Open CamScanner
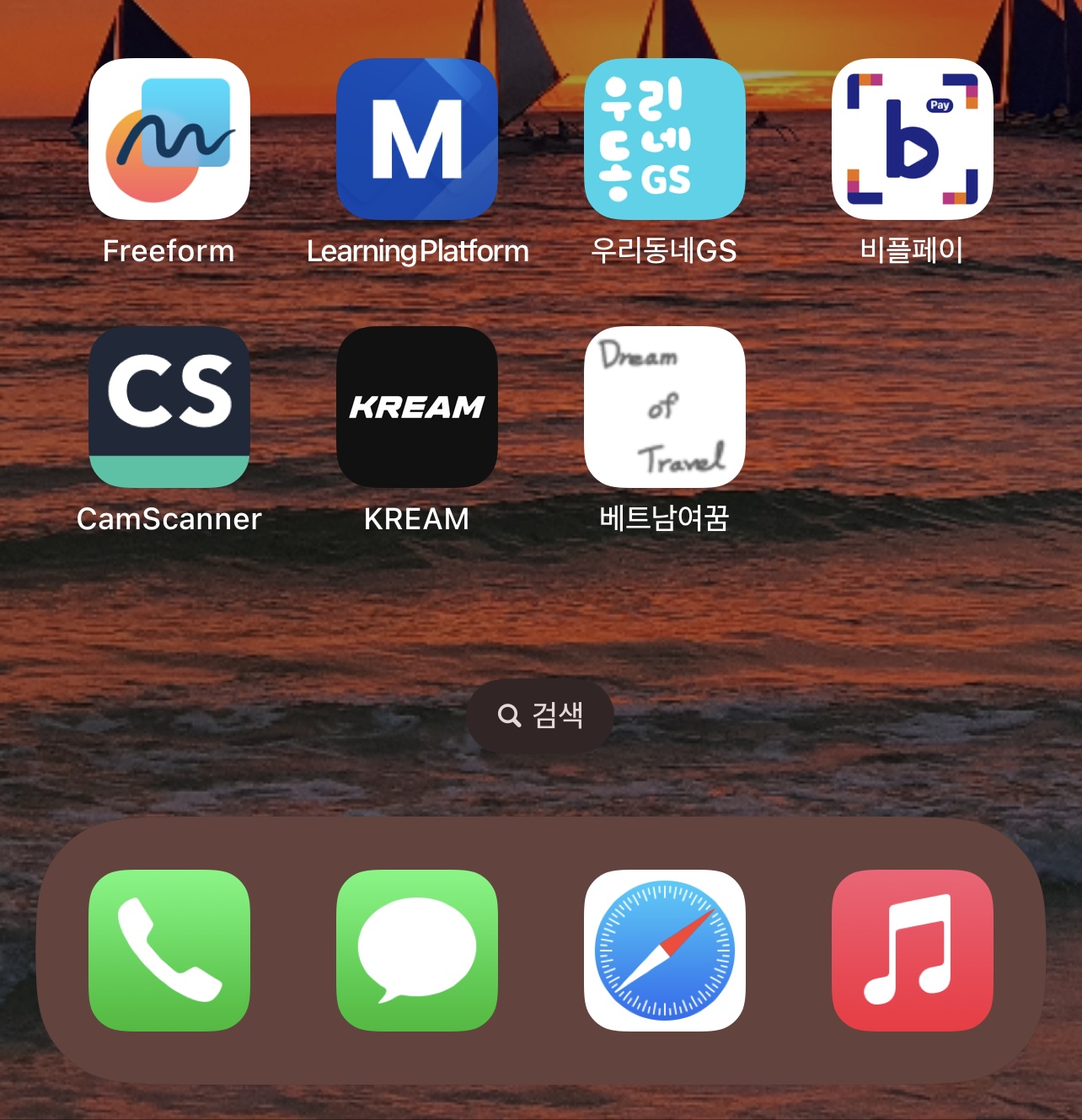 click(x=169, y=407)
